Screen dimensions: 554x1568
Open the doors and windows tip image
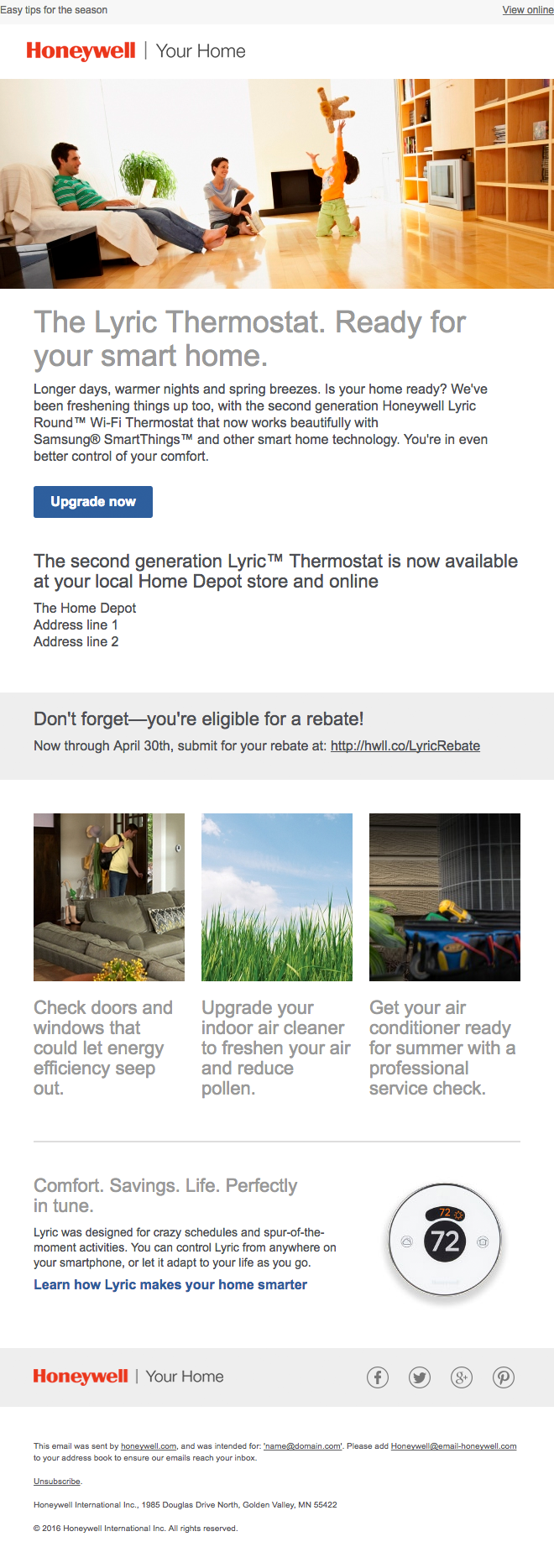[109, 897]
